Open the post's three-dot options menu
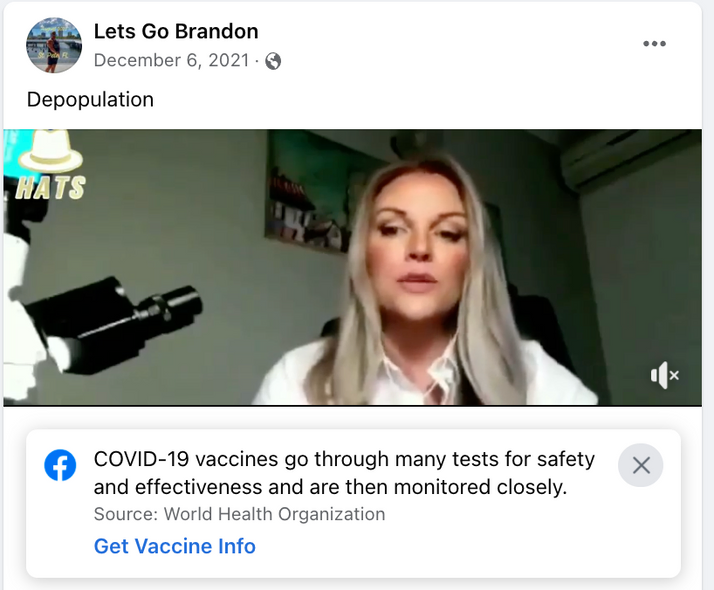714x590 pixels. pos(654,44)
